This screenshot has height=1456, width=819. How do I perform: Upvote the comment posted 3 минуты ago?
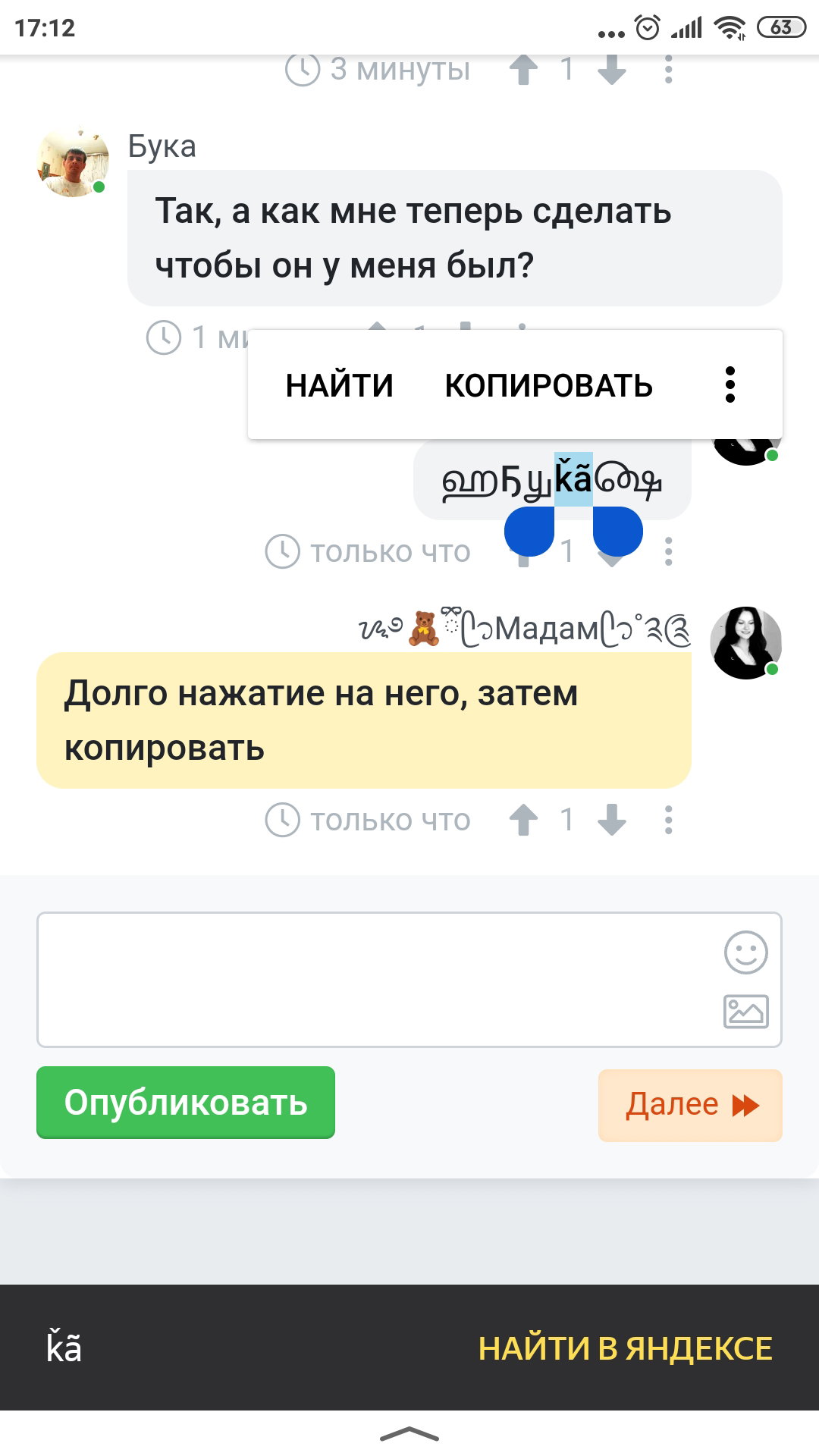(523, 70)
